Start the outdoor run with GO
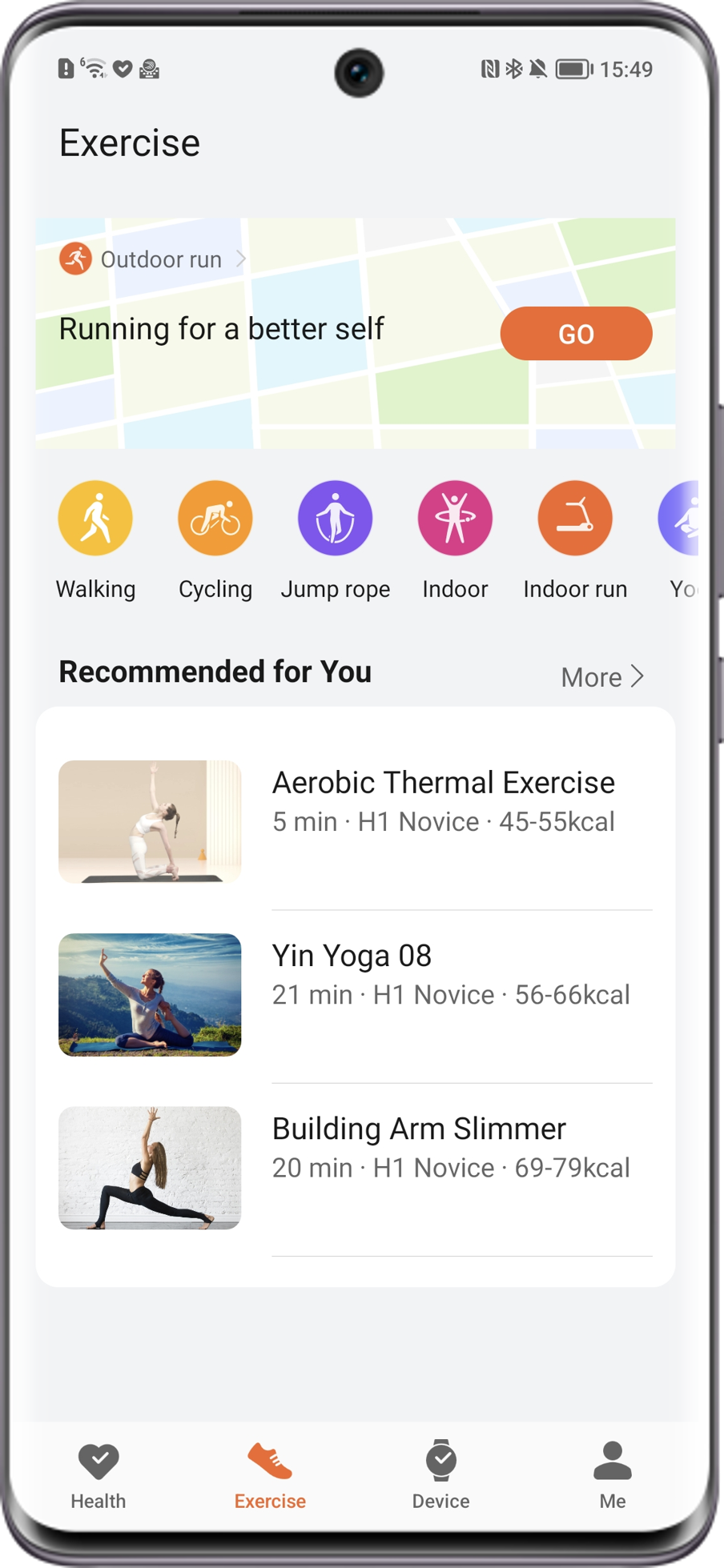The width and height of the screenshot is (724, 1568). [x=576, y=334]
